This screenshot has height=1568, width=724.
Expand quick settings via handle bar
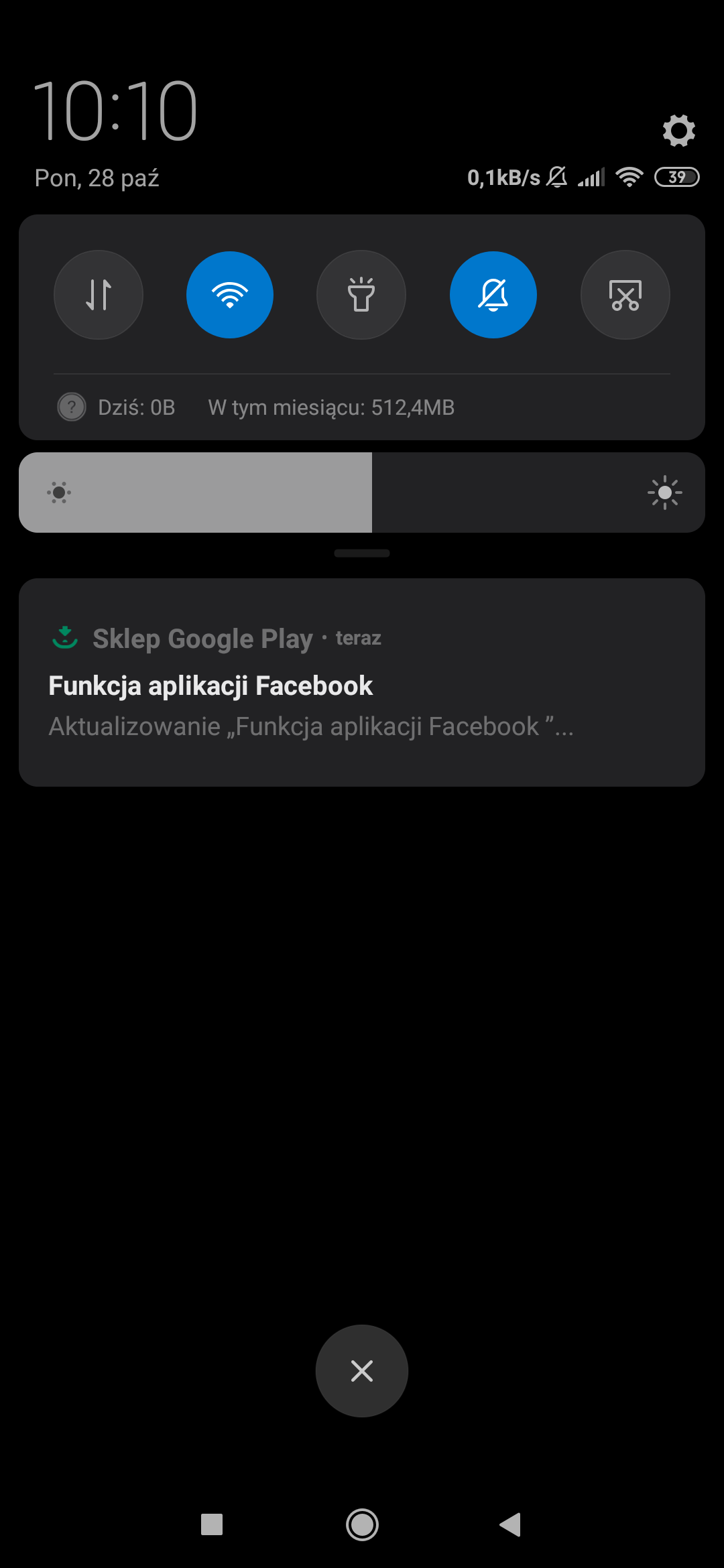point(362,553)
